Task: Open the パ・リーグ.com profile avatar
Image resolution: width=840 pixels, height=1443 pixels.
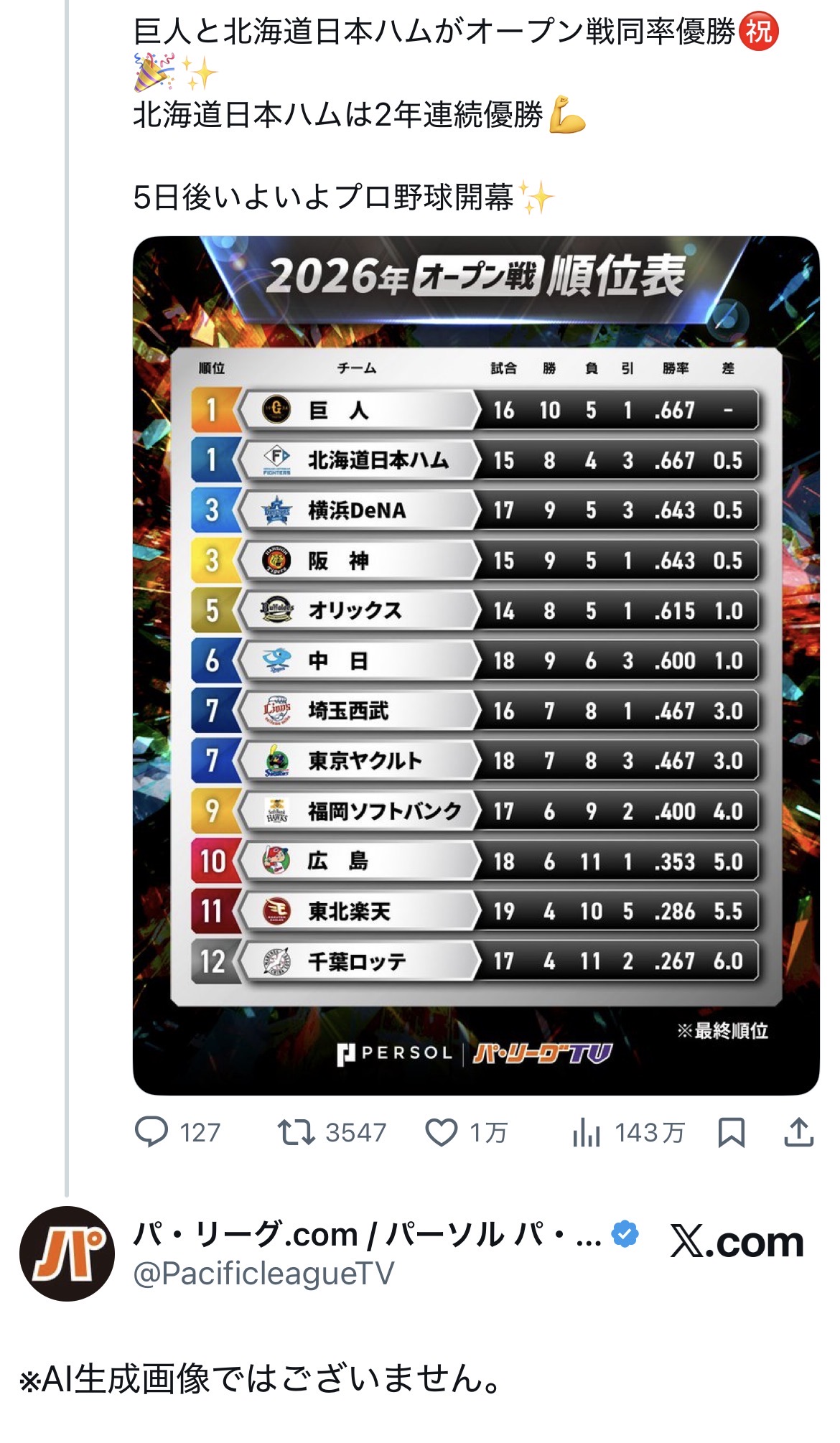Action: click(x=67, y=1253)
